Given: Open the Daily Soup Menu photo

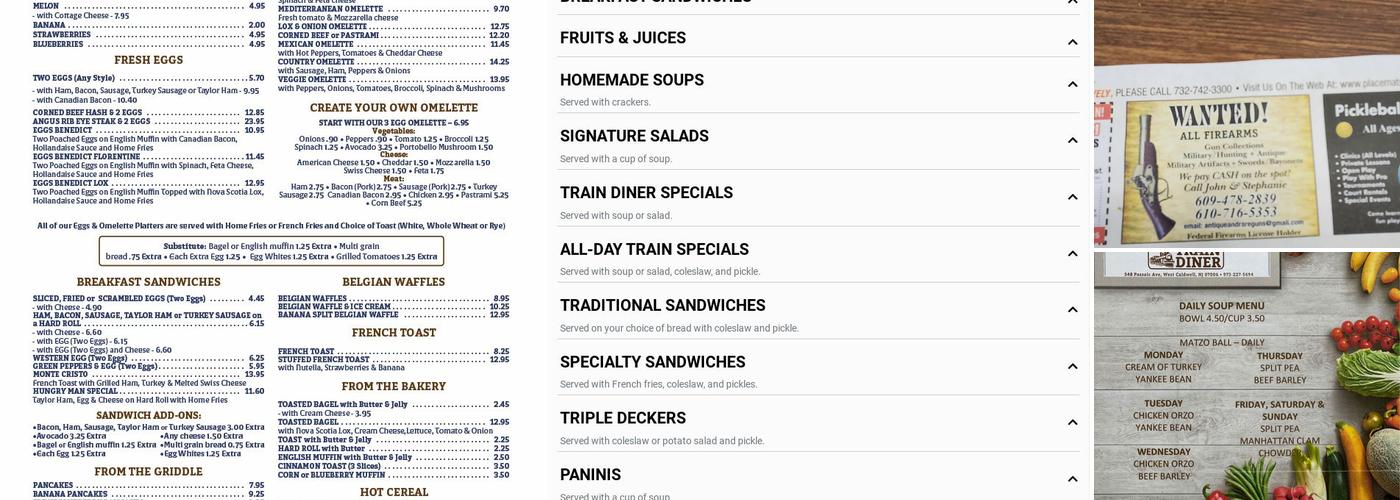Looking at the screenshot, I should (1246, 376).
